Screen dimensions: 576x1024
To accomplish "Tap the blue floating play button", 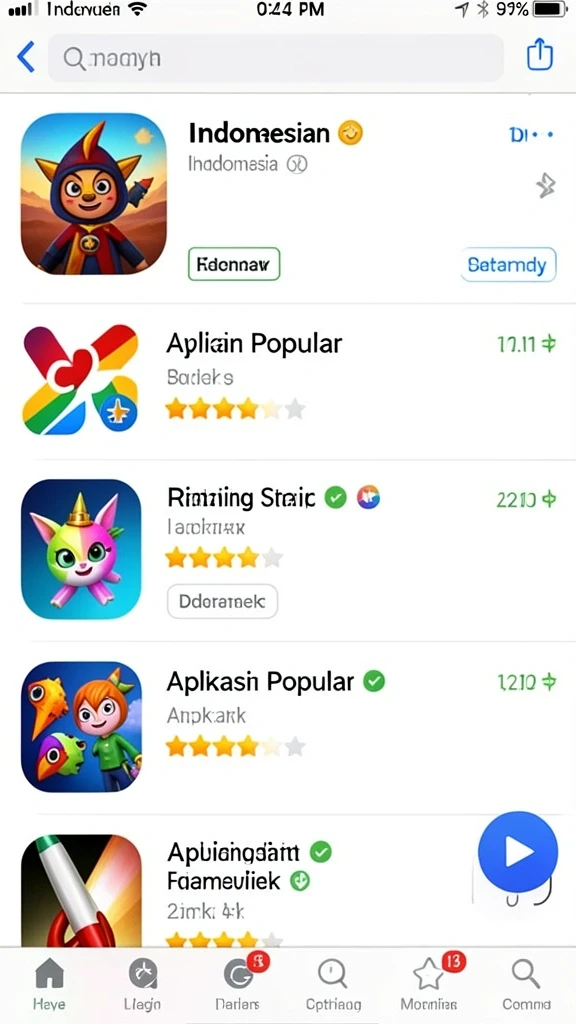I will coord(518,852).
